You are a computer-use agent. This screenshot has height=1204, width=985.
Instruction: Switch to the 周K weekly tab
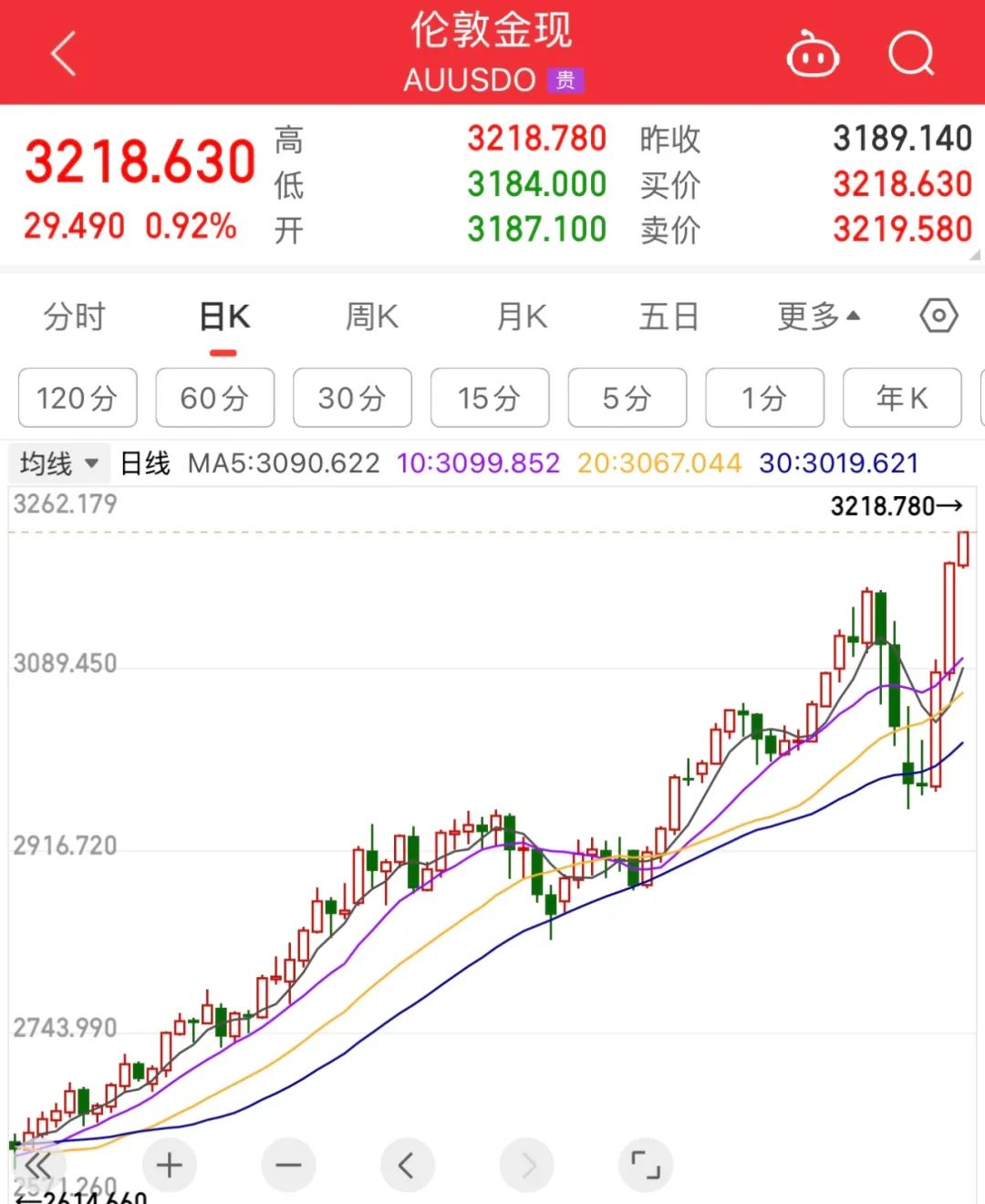pyautogui.click(x=371, y=316)
